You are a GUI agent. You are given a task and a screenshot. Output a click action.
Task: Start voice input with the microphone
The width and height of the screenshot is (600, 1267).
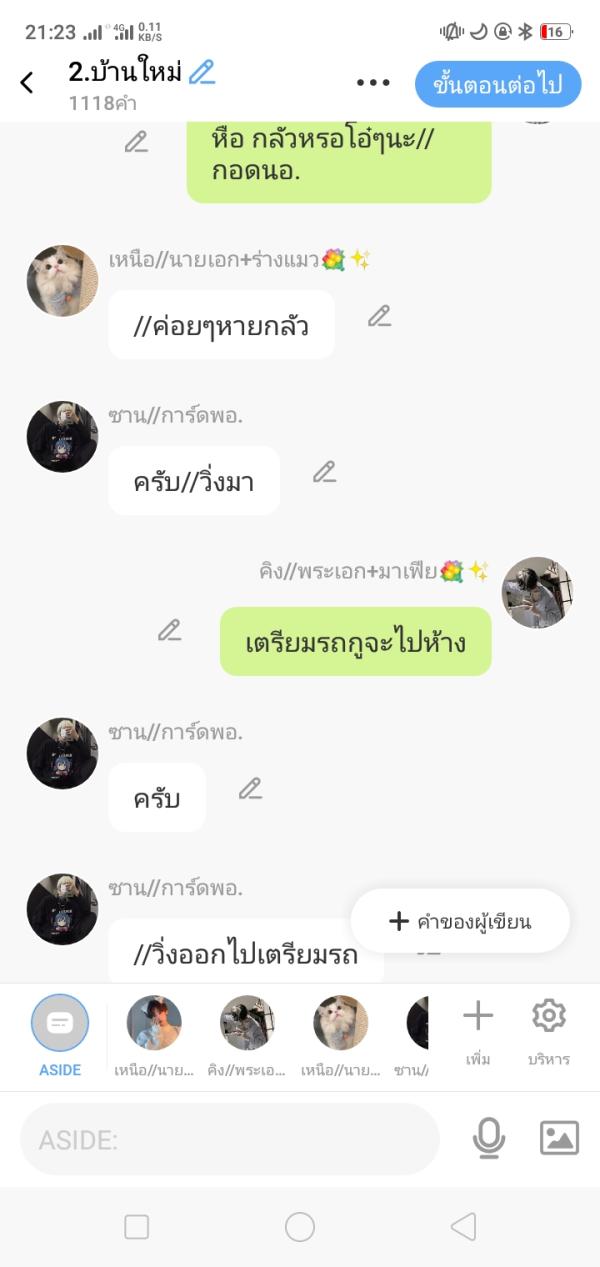pos(488,1138)
